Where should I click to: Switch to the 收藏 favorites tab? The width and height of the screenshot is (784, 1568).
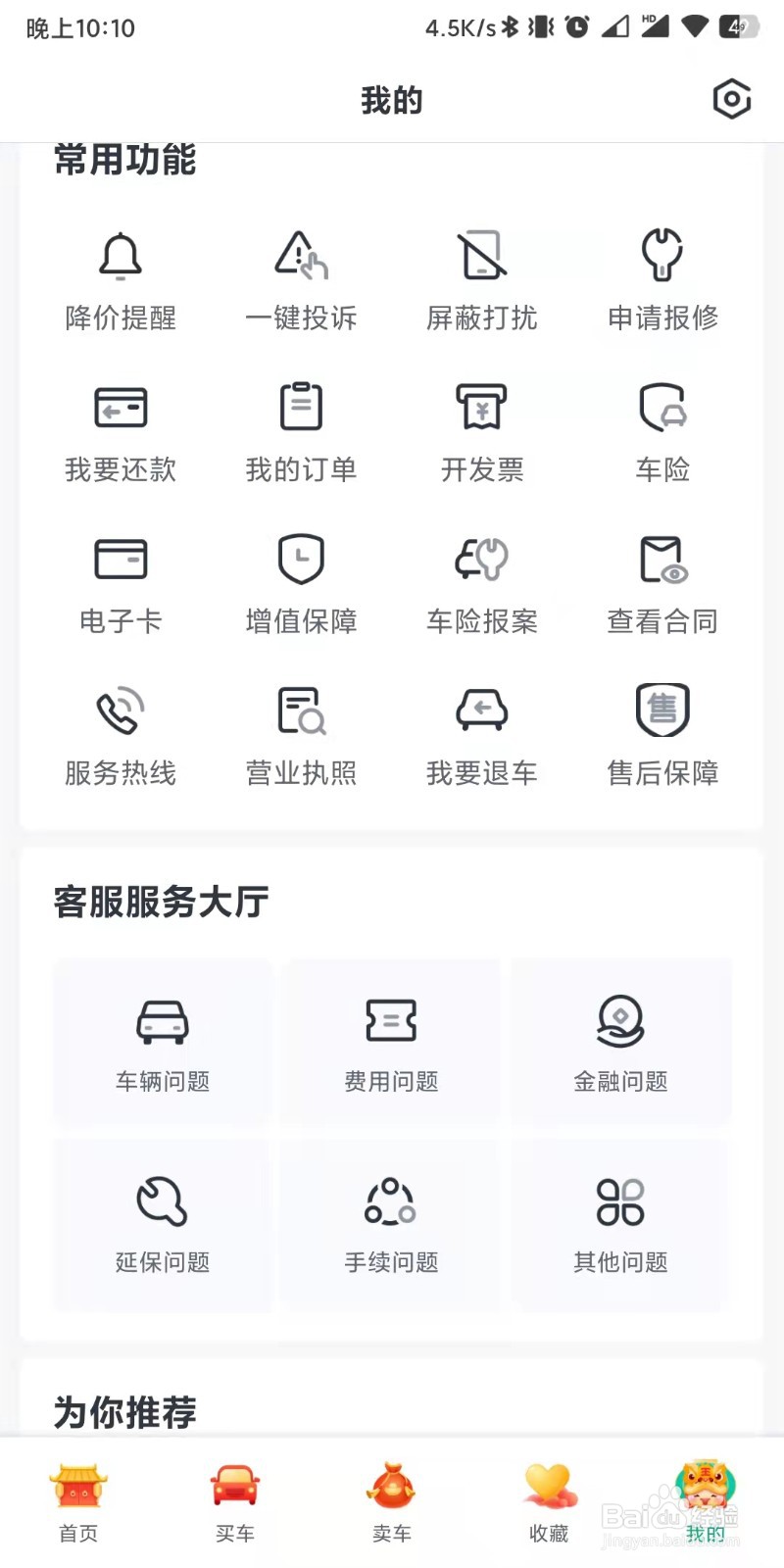pos(549,1503)
